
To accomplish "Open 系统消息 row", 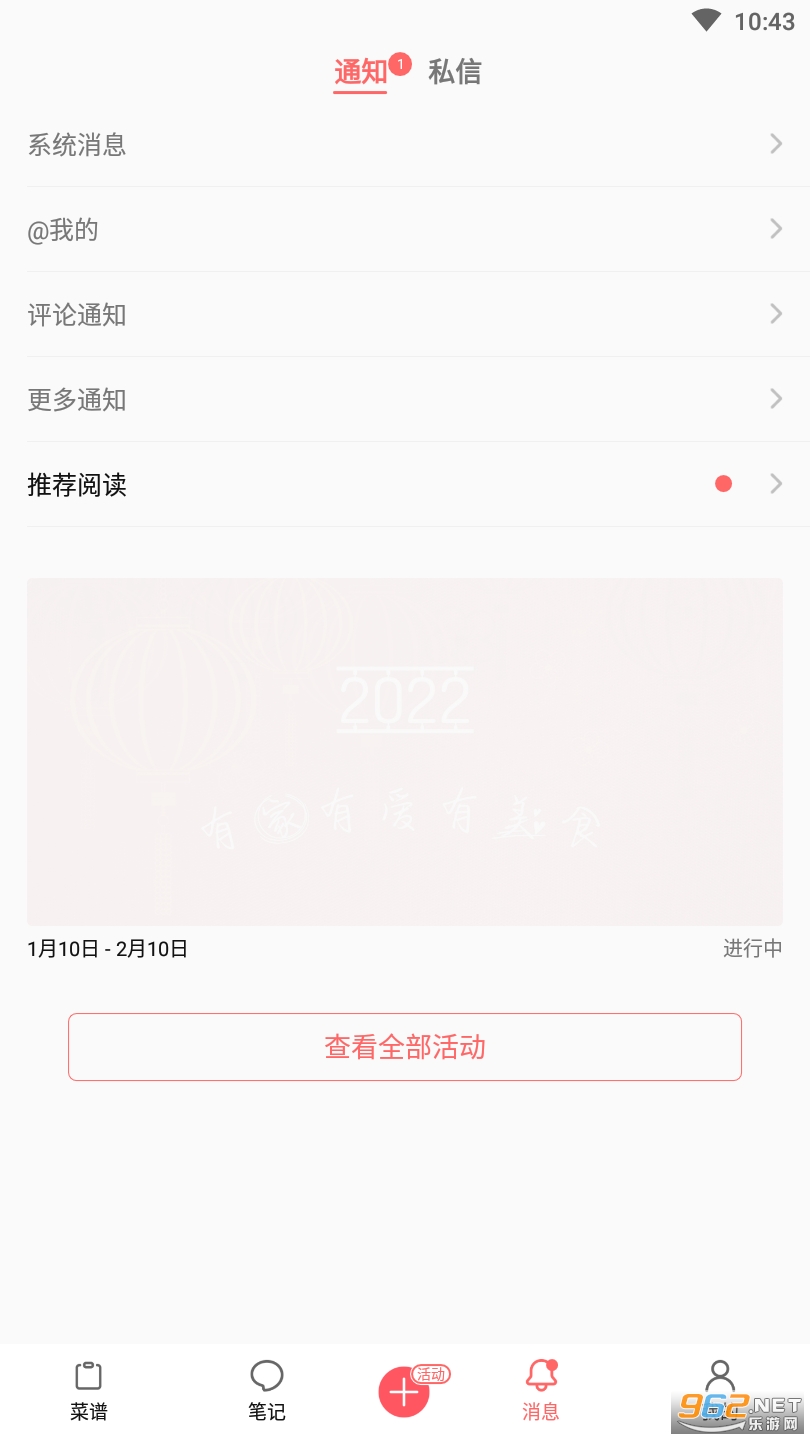I will pyautogui.click(x=405, y=145).
